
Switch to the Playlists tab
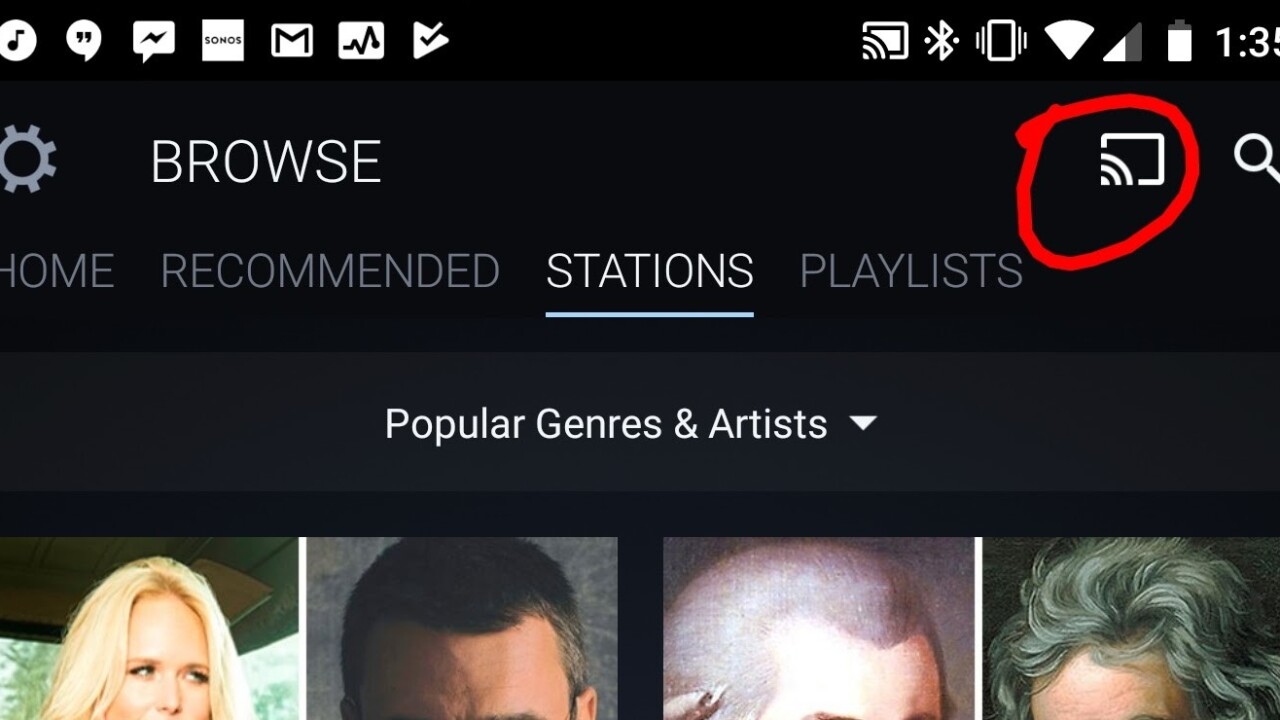(911, 272)
